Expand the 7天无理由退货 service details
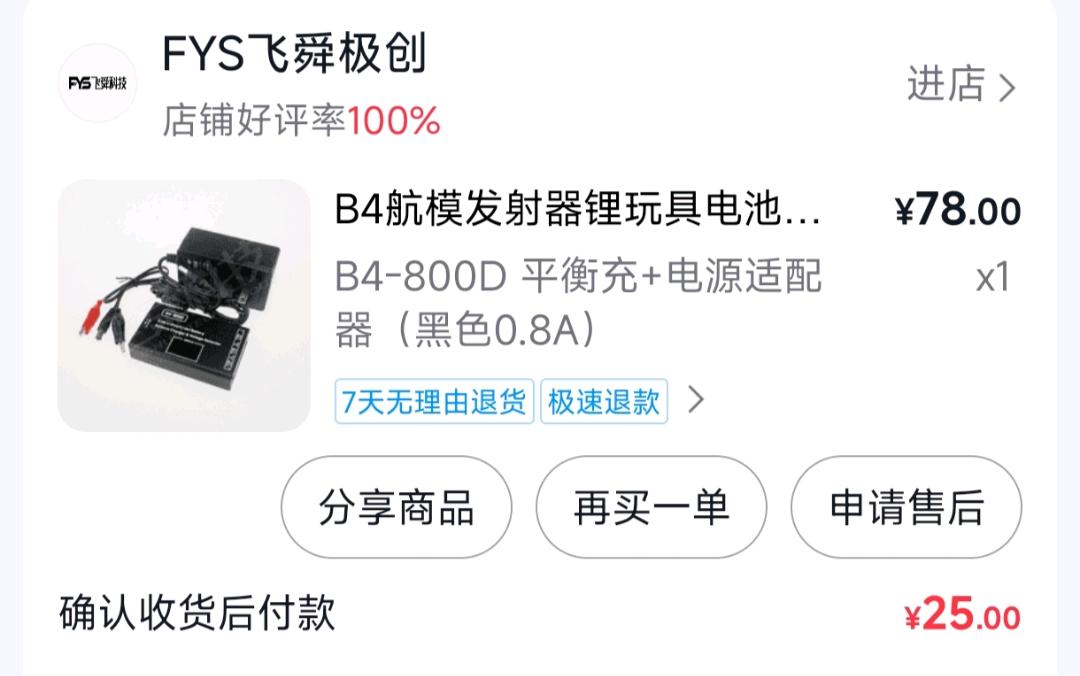1080x676 pixels. 434,401
